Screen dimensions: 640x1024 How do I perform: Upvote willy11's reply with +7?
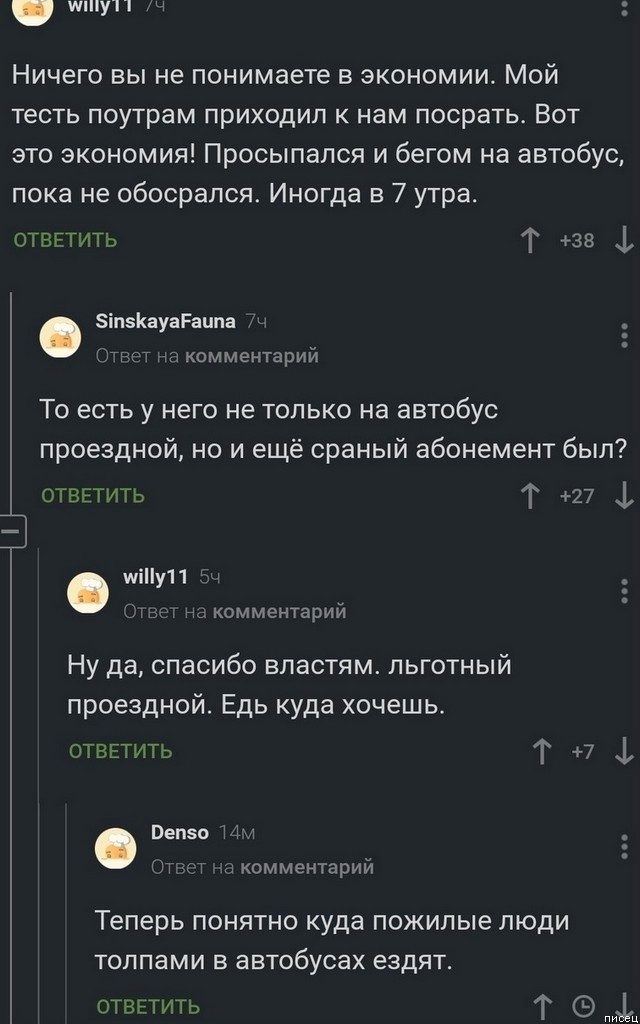click(x=543, y=751)
